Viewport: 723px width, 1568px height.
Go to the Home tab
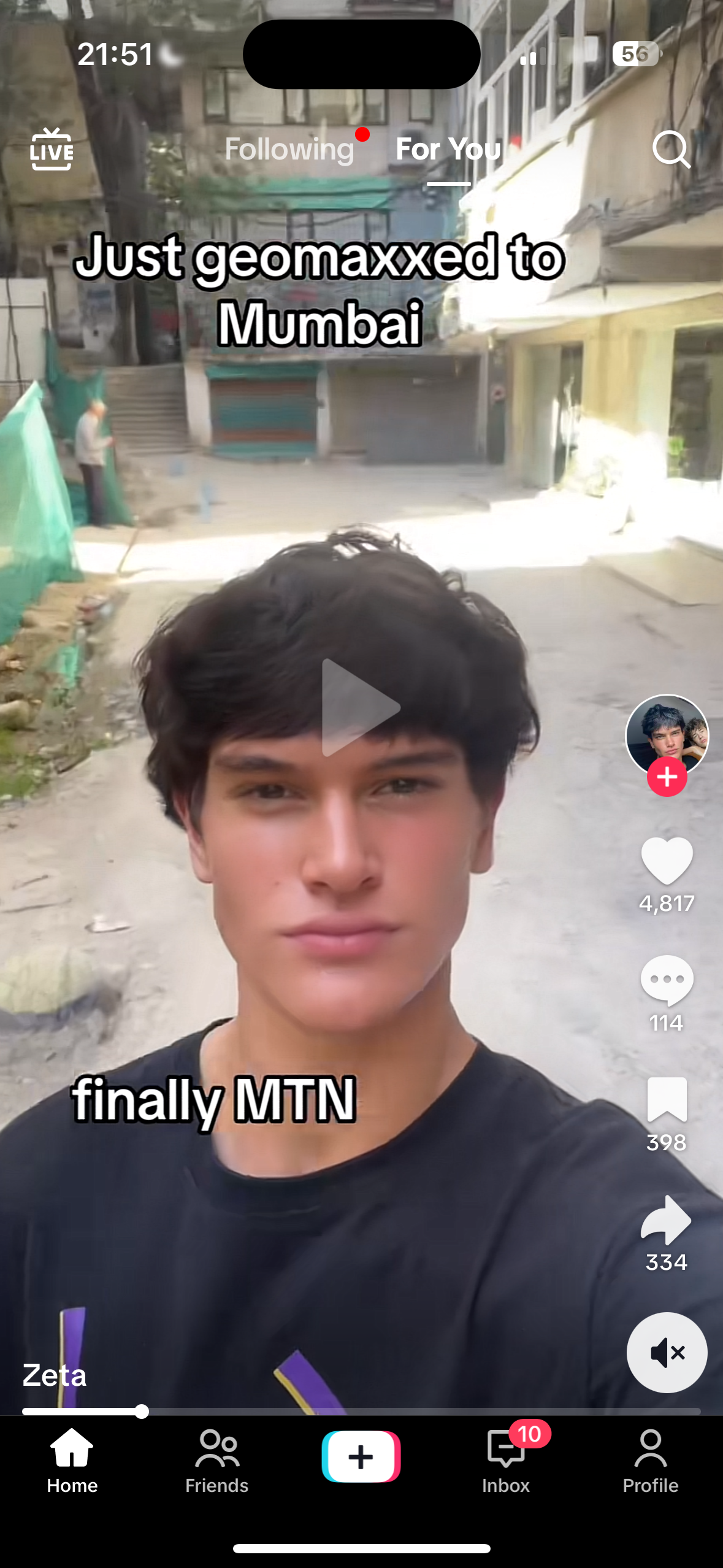click(72, 1460)
